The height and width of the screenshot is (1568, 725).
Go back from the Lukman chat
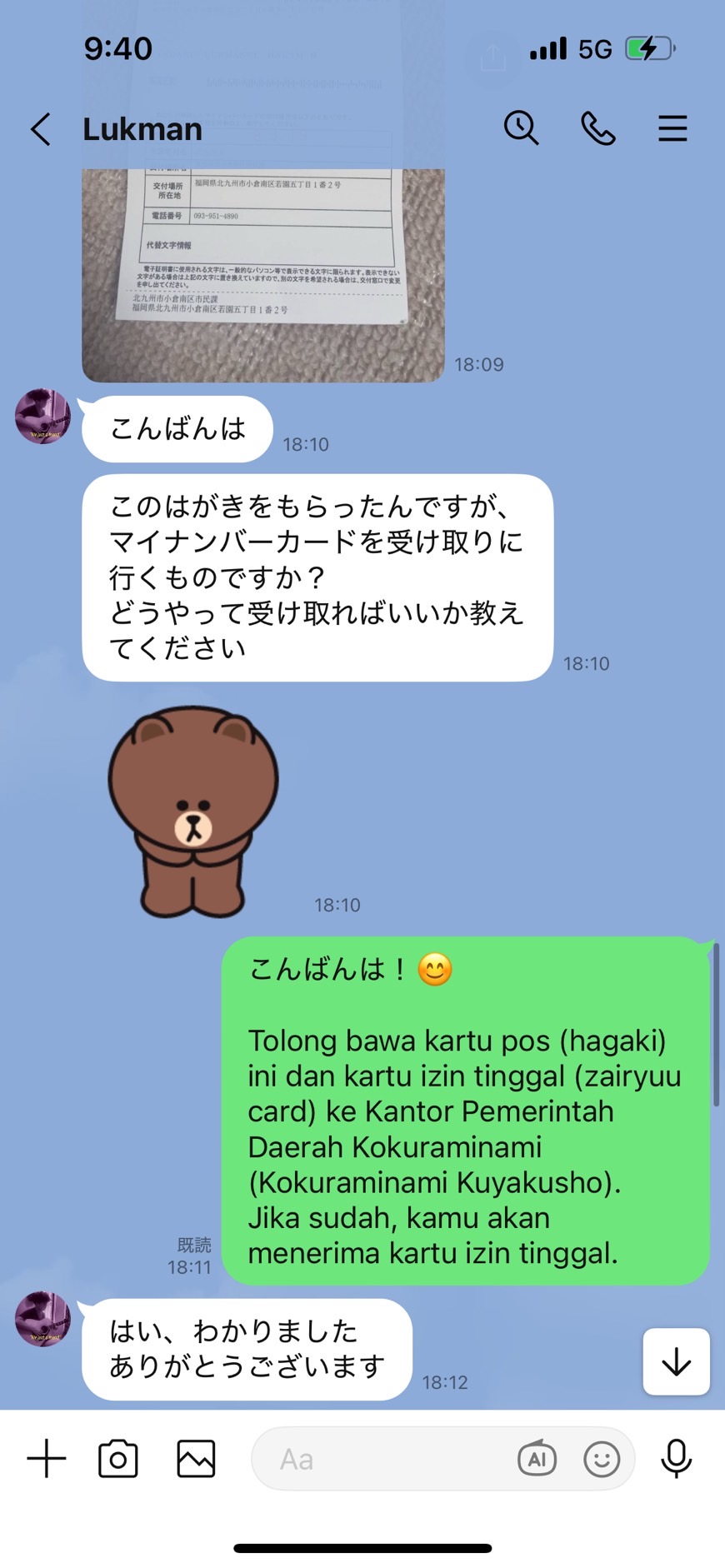(41, 129)
